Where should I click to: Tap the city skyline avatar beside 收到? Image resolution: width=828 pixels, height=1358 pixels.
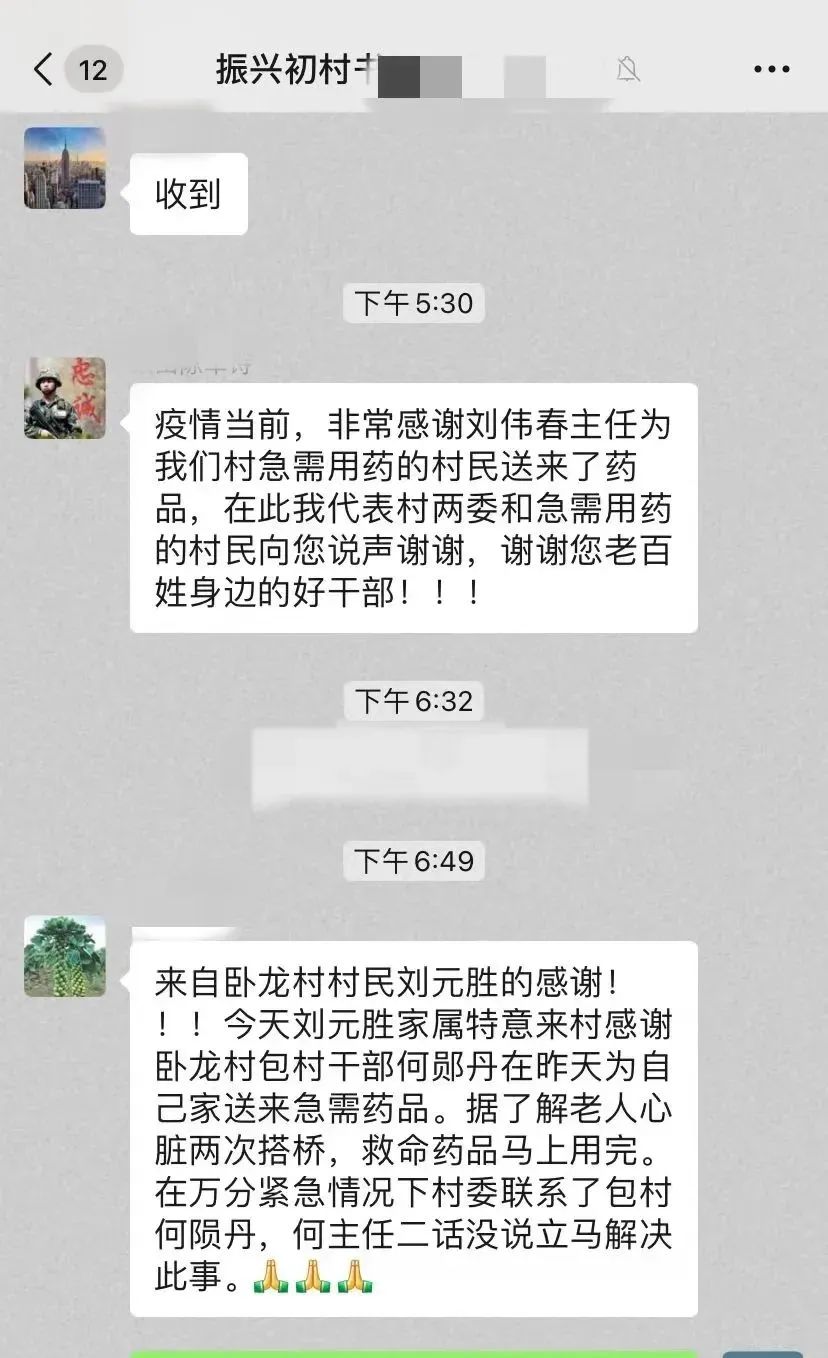point(65,168)
